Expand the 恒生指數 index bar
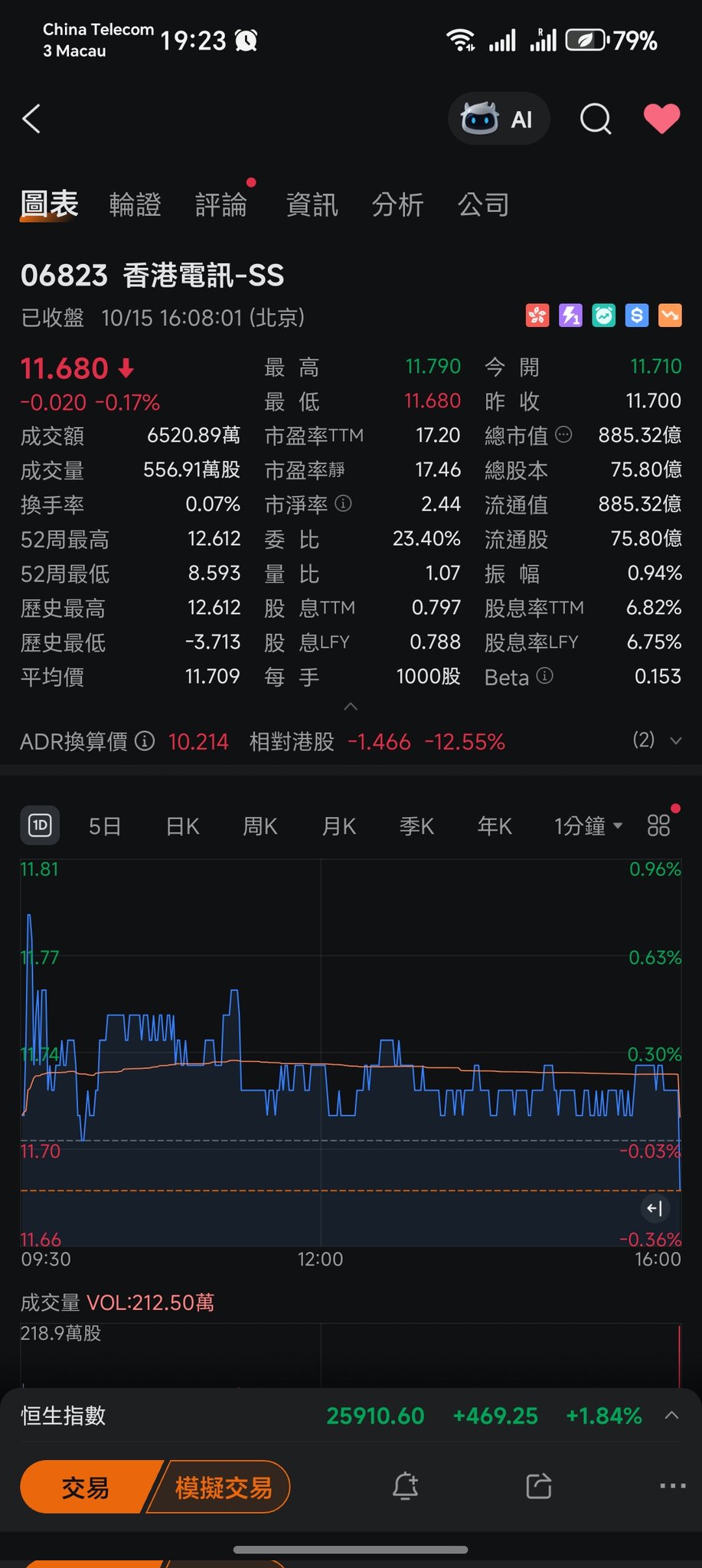This screenshot has width=702, height=1568. [671, 1415]
